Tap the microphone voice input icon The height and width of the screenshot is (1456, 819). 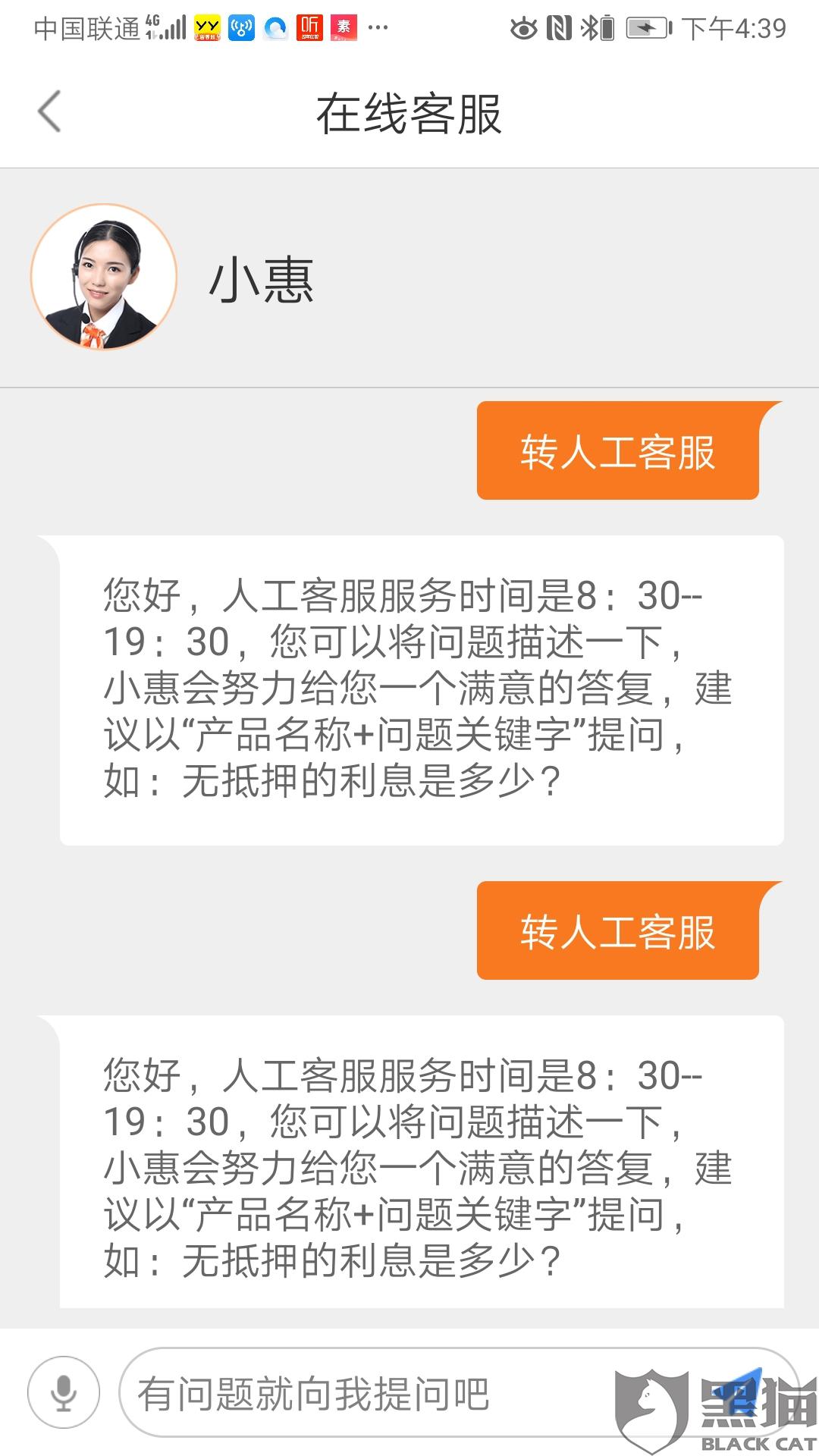point(64,1392)
